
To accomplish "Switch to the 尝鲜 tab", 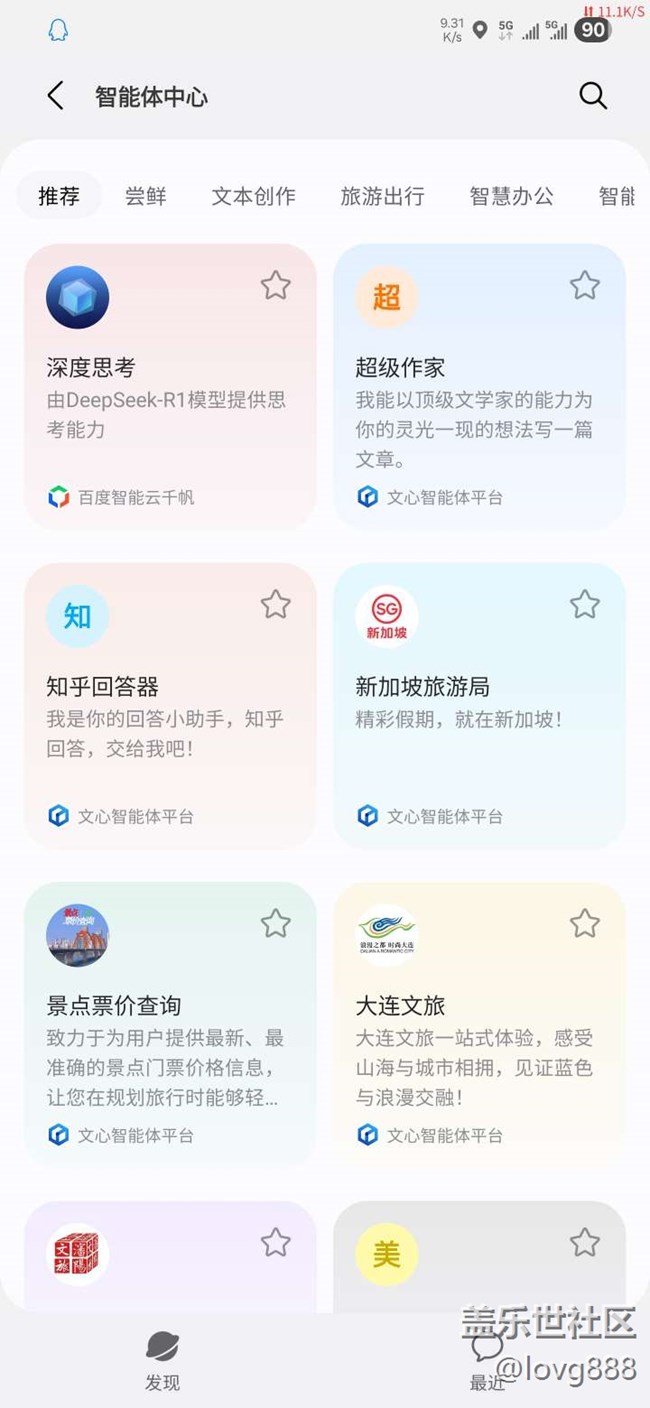I will pyautogui.click(x=146, y=196).
